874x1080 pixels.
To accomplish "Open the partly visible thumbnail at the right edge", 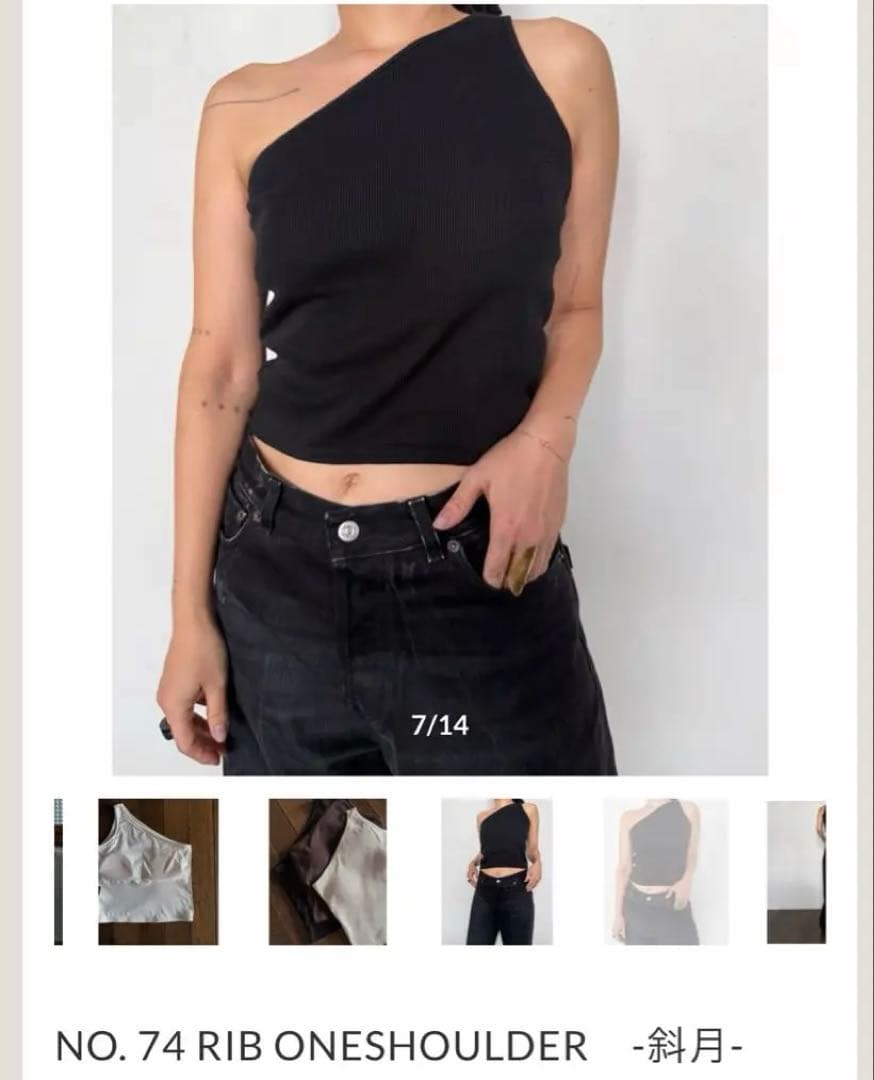I will (x=797, y=871).
